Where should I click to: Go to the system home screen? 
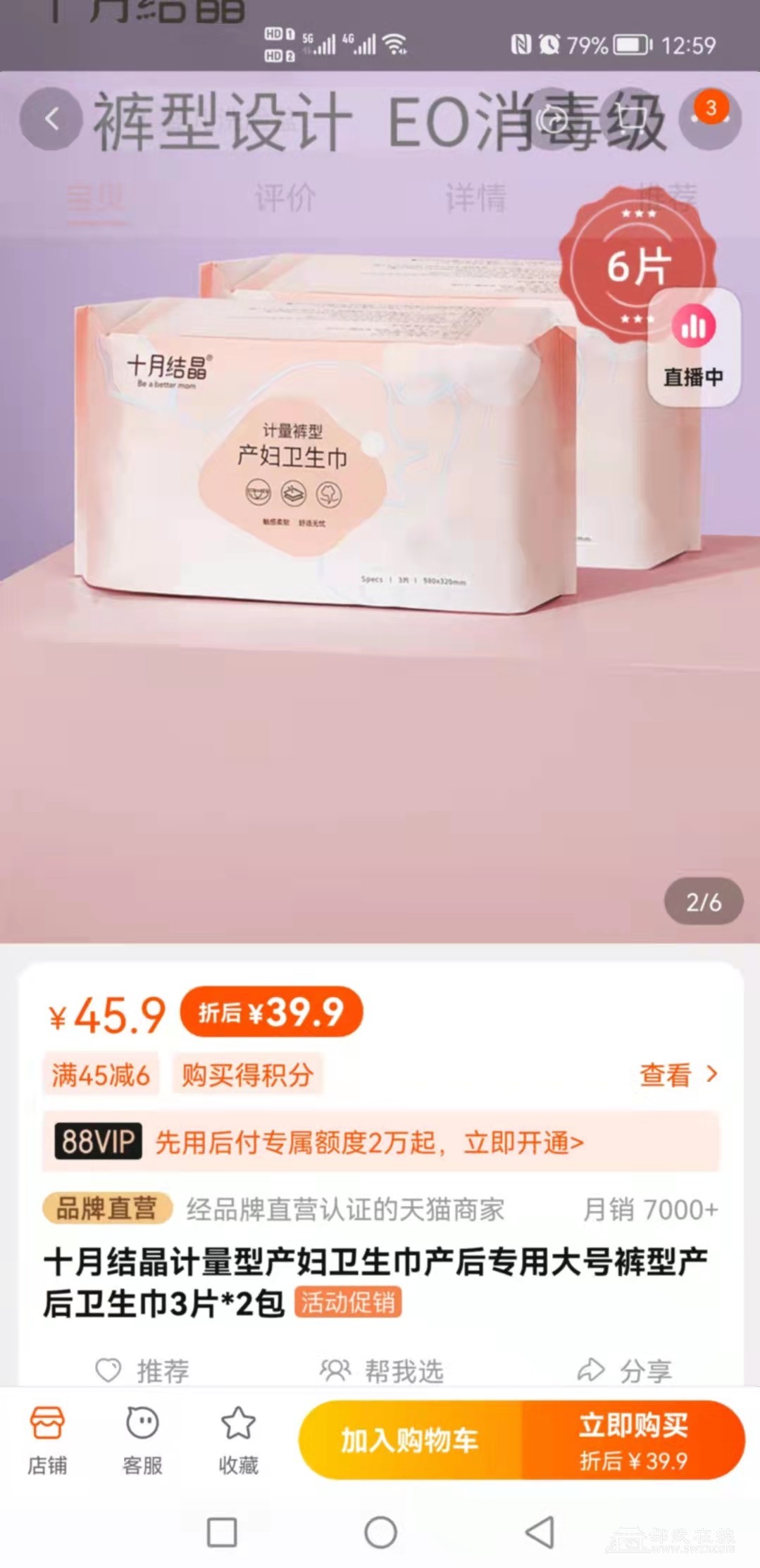[x=380, y=1532]
